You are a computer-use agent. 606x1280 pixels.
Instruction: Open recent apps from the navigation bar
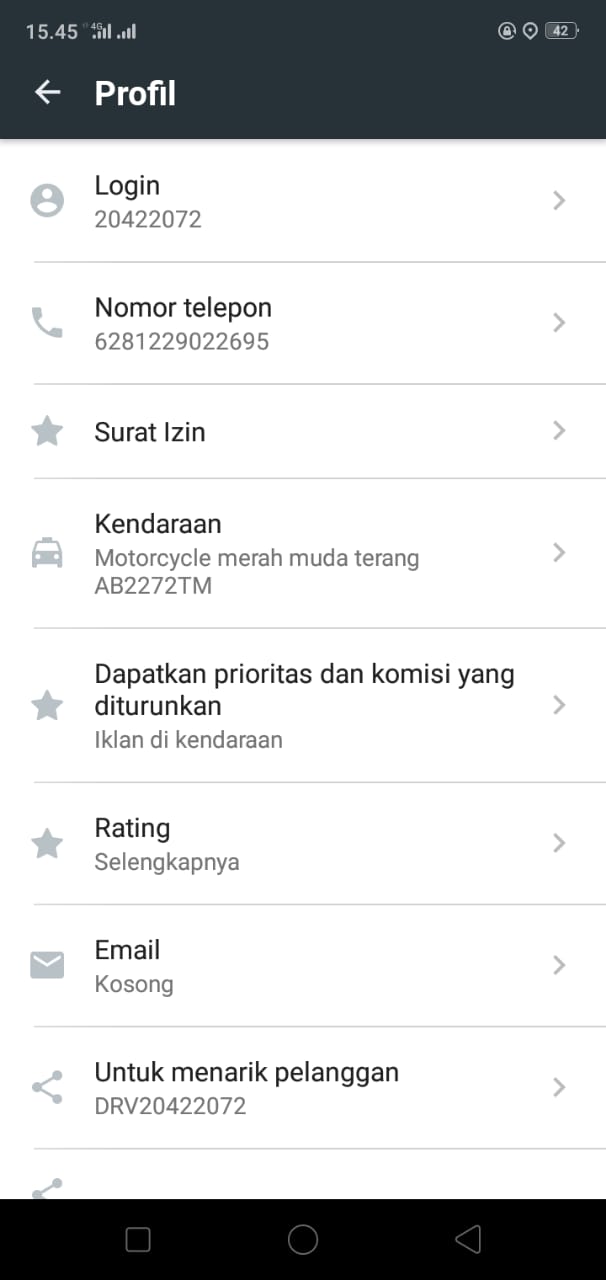click(x=138, y=1240)
